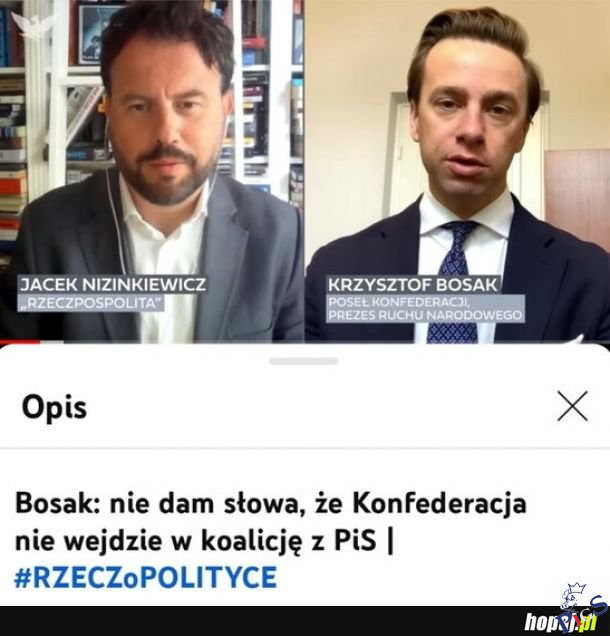Close the Opis description panel

tap(572, 406)
